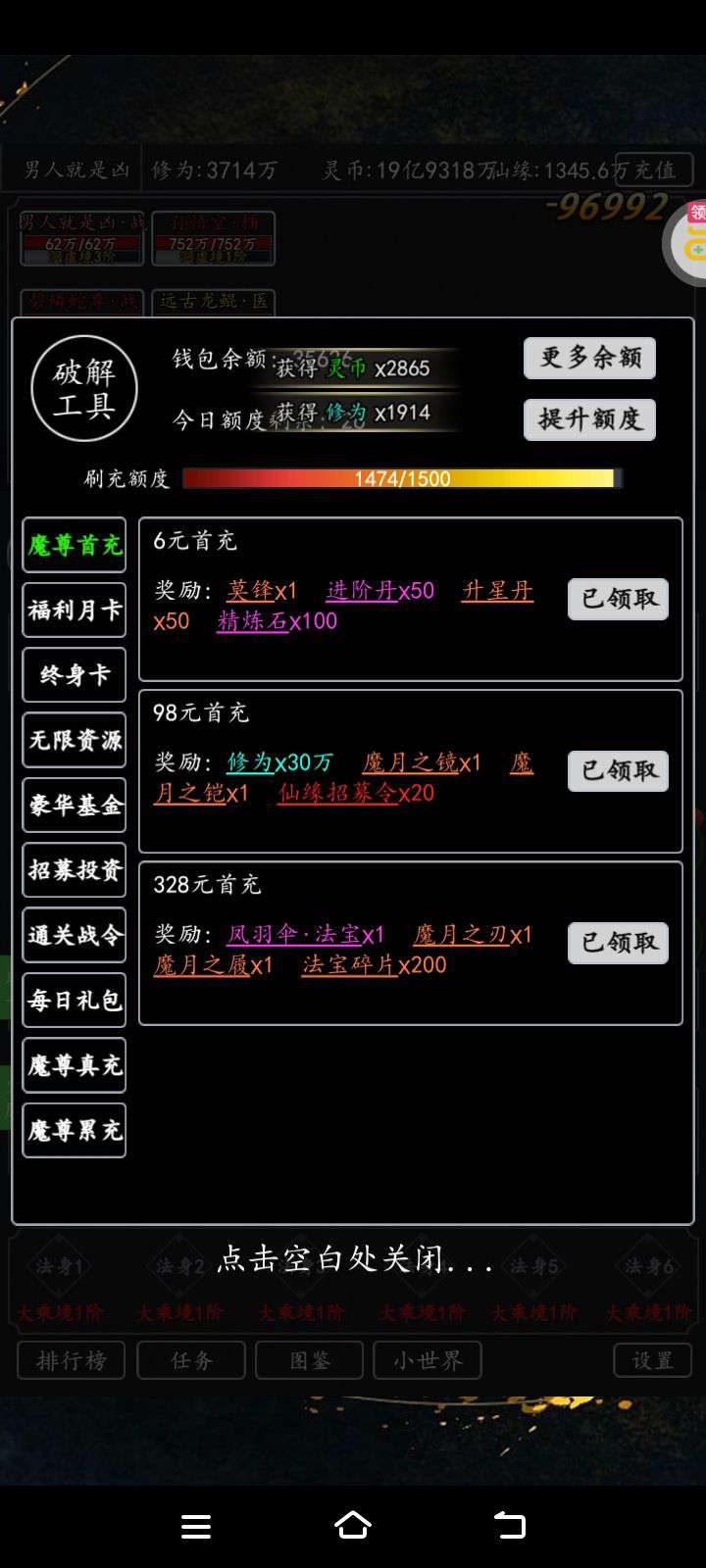Tap the system back button

[x=509, y=1526]
